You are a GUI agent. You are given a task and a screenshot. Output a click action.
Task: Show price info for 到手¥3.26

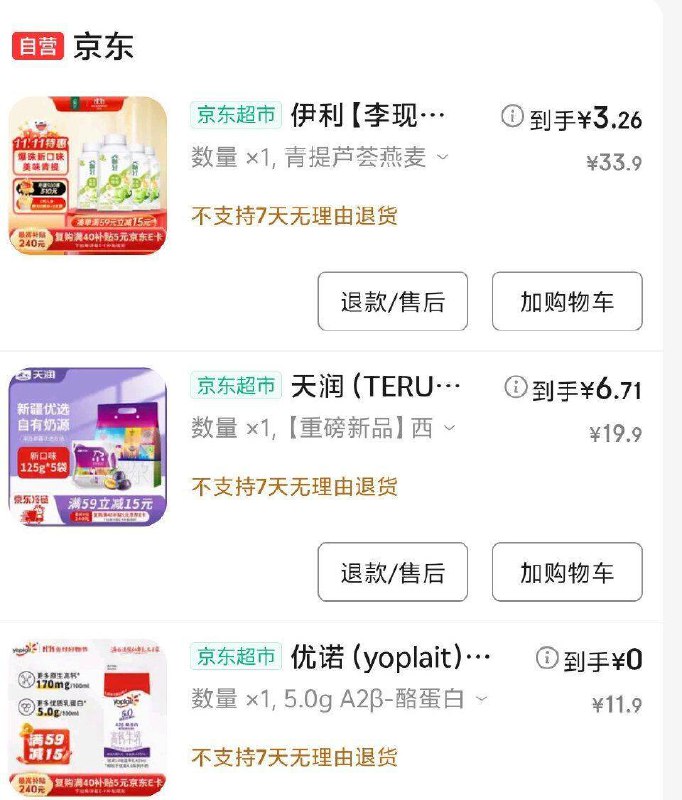pos(512,117)
